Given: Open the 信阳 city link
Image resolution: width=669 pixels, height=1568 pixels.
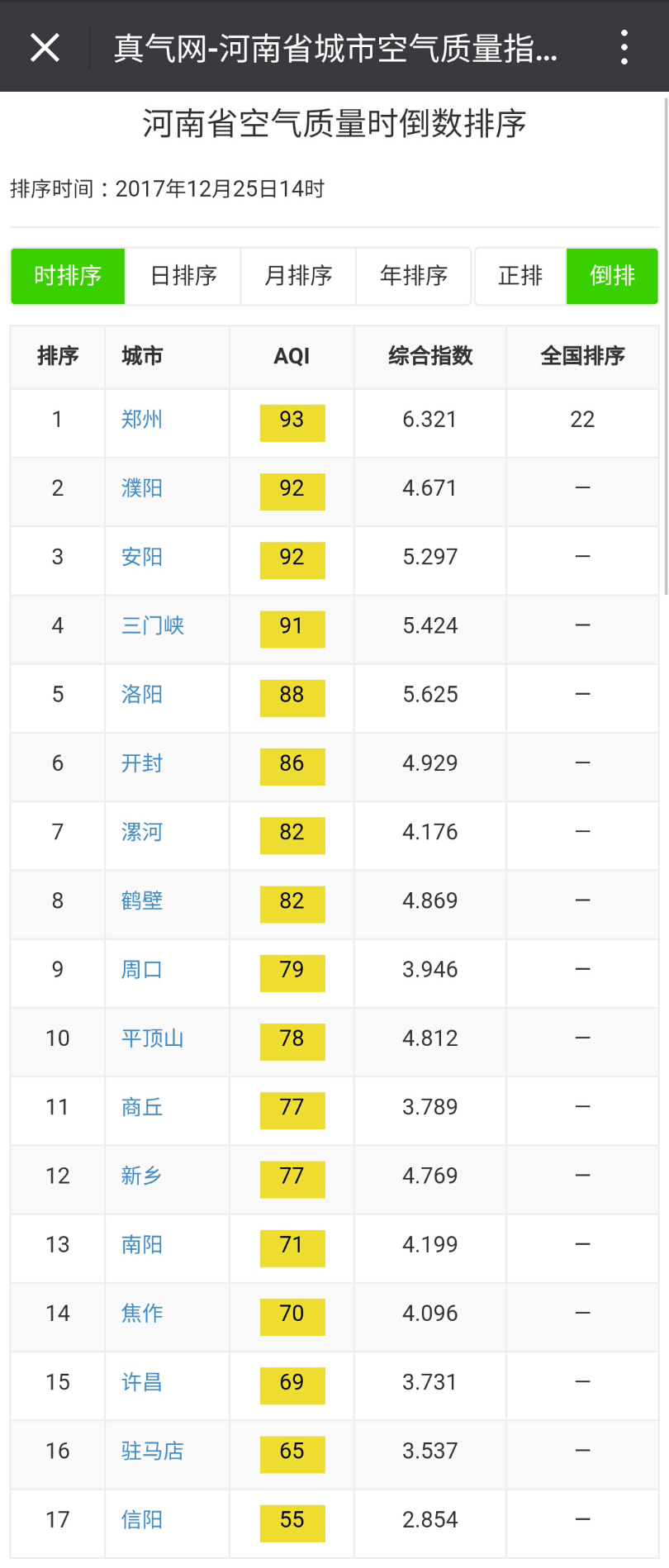Looking at the screenshot, I should [x=142, y=1519].
